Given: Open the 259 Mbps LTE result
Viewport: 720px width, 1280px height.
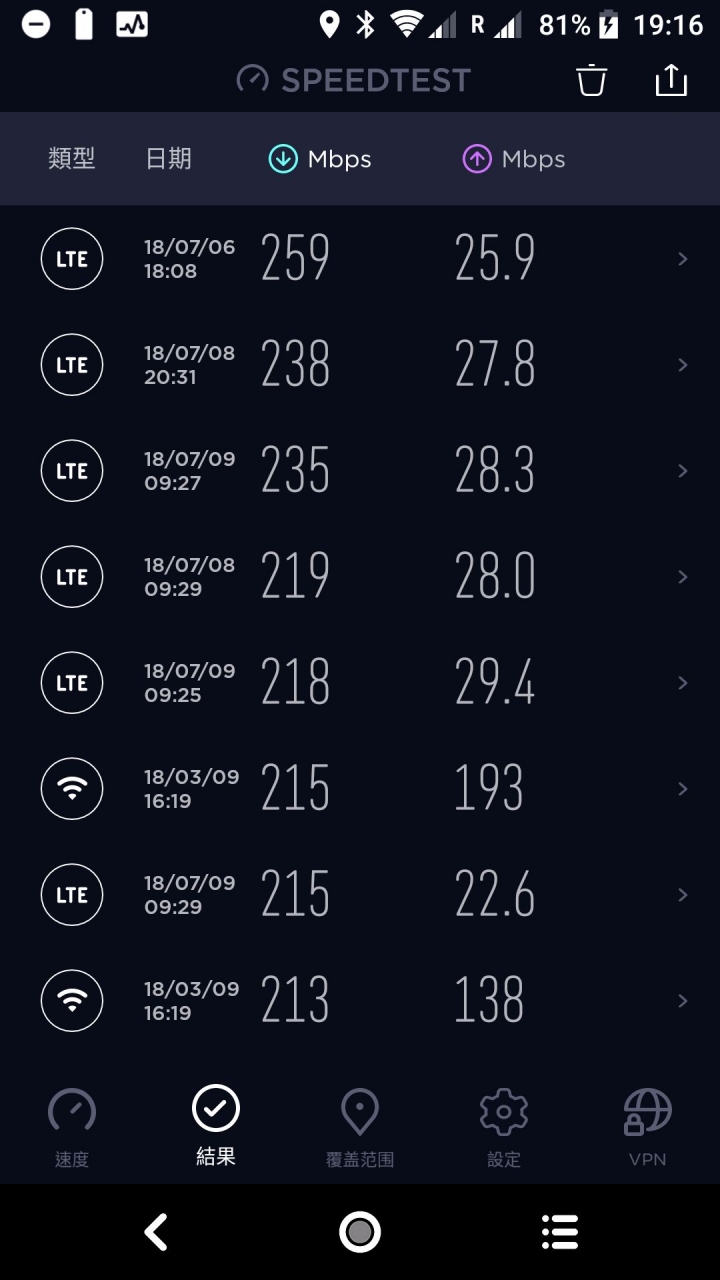Looking at the screenshot, I should (360, 259).
